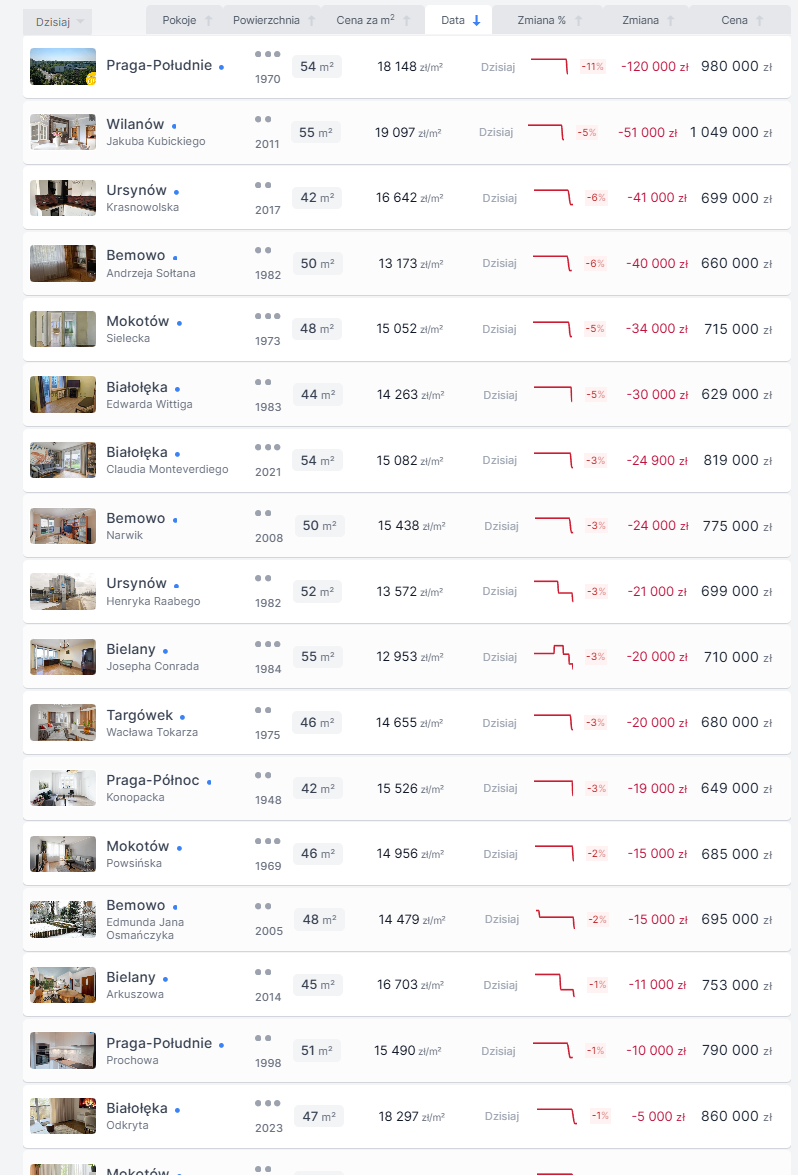This screenshot has height=1175, width=798.
Task: View the Bielany Josepha Conrada listing
Action: coord(131,649)
